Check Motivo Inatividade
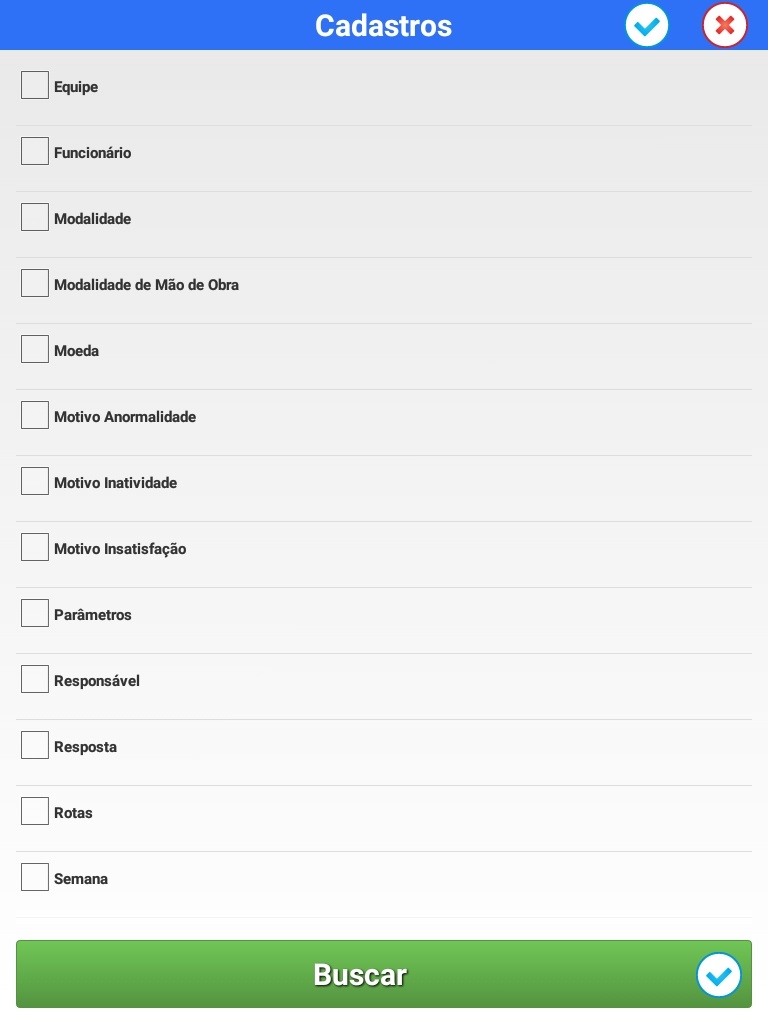Screen dimensions: 768x1024 click(x=35, y=481)
